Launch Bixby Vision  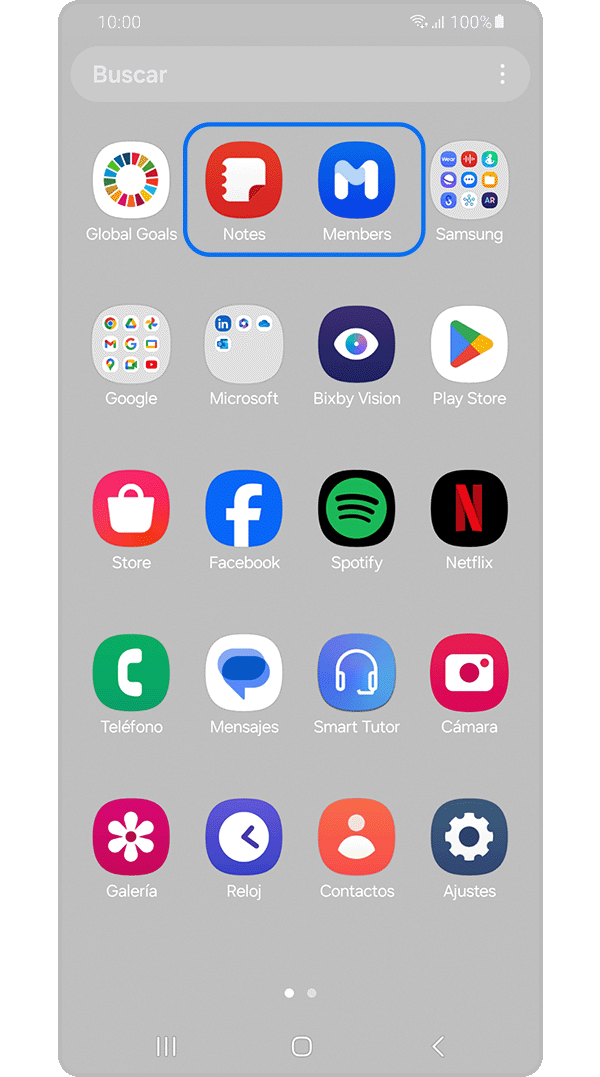point(357,344)
